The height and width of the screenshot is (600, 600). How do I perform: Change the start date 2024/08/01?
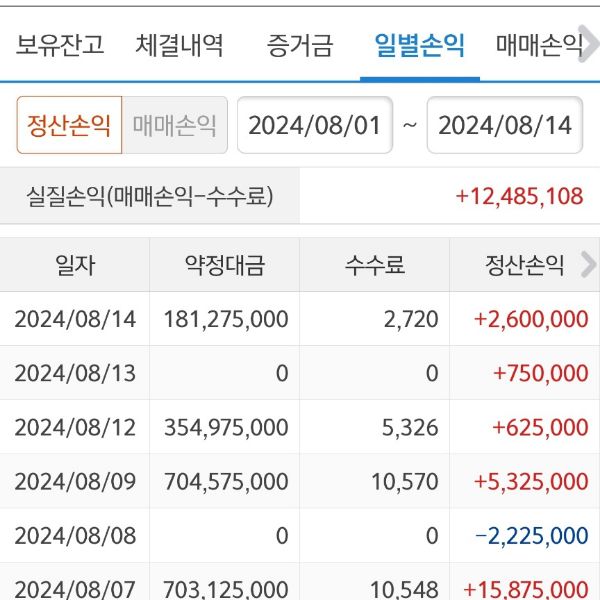tap(314, 125)
